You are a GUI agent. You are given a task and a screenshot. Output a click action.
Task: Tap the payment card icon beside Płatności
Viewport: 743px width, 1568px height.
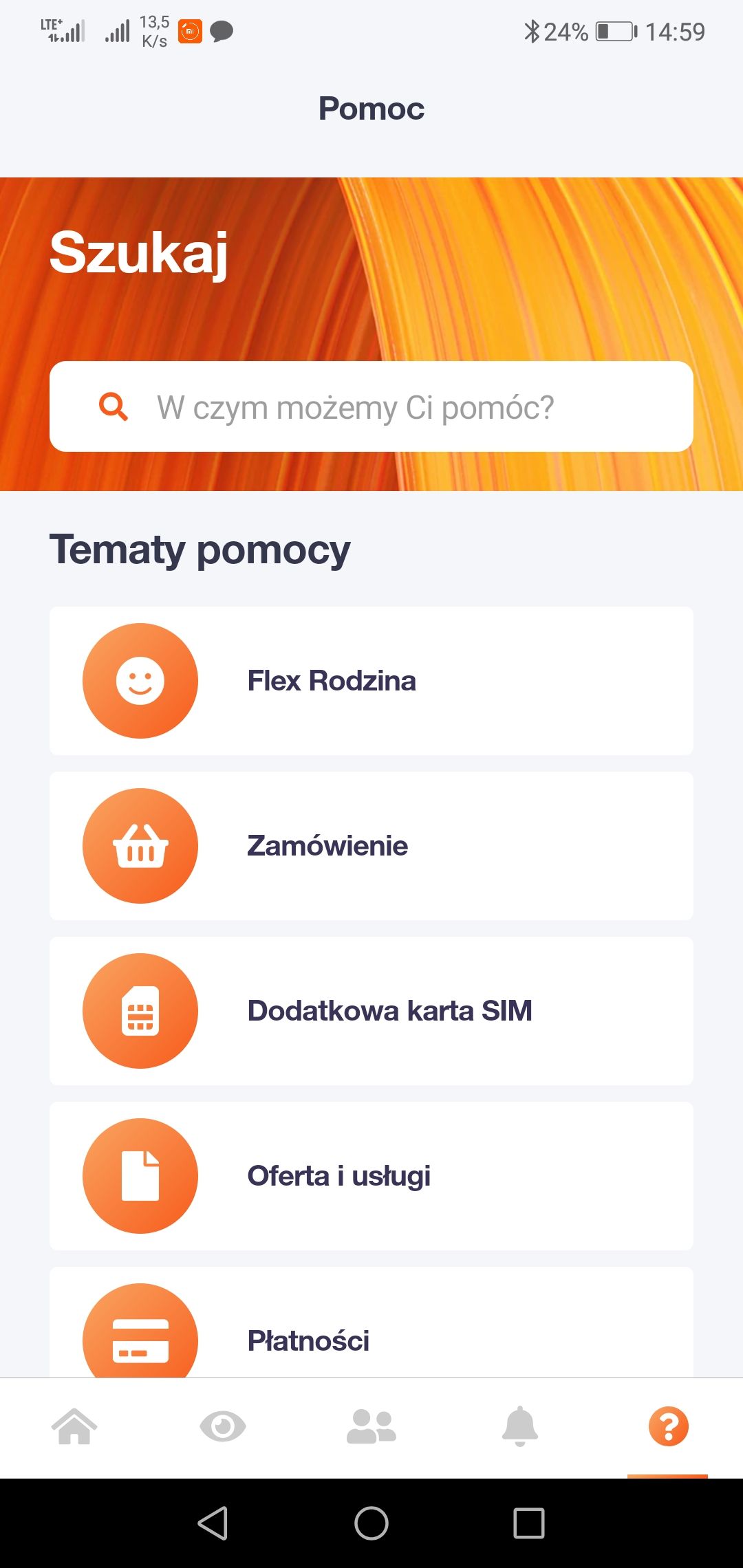point(140,1338)
